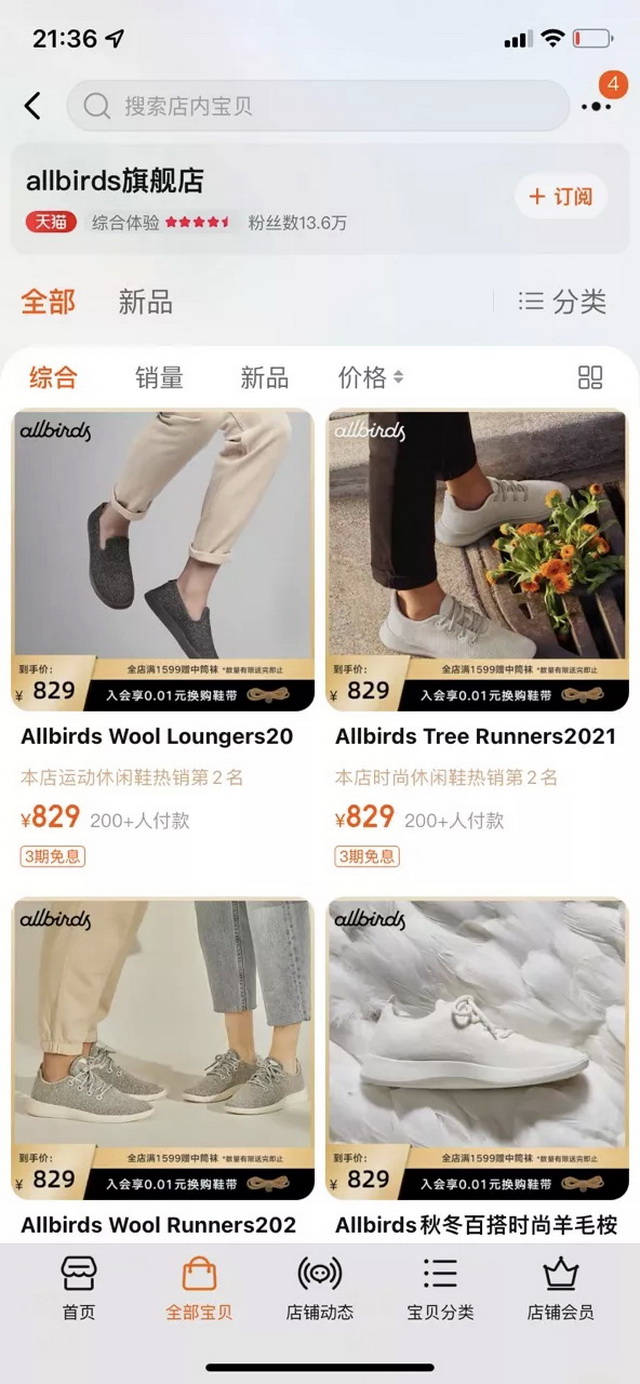Select the 全部 top tab
This screenshot has height=1384, width=640.
tap(48, 302)
